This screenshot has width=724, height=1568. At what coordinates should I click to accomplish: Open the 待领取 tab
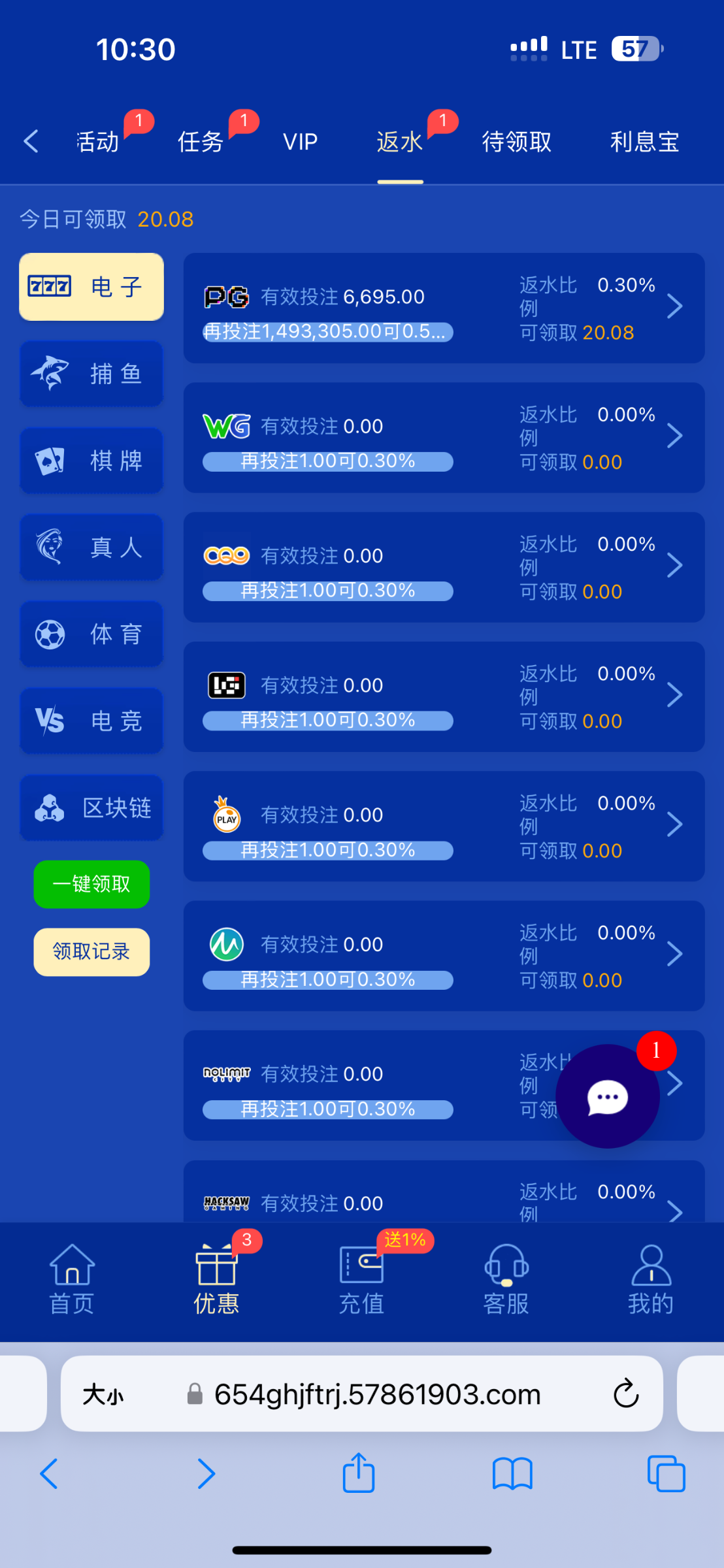517,141
